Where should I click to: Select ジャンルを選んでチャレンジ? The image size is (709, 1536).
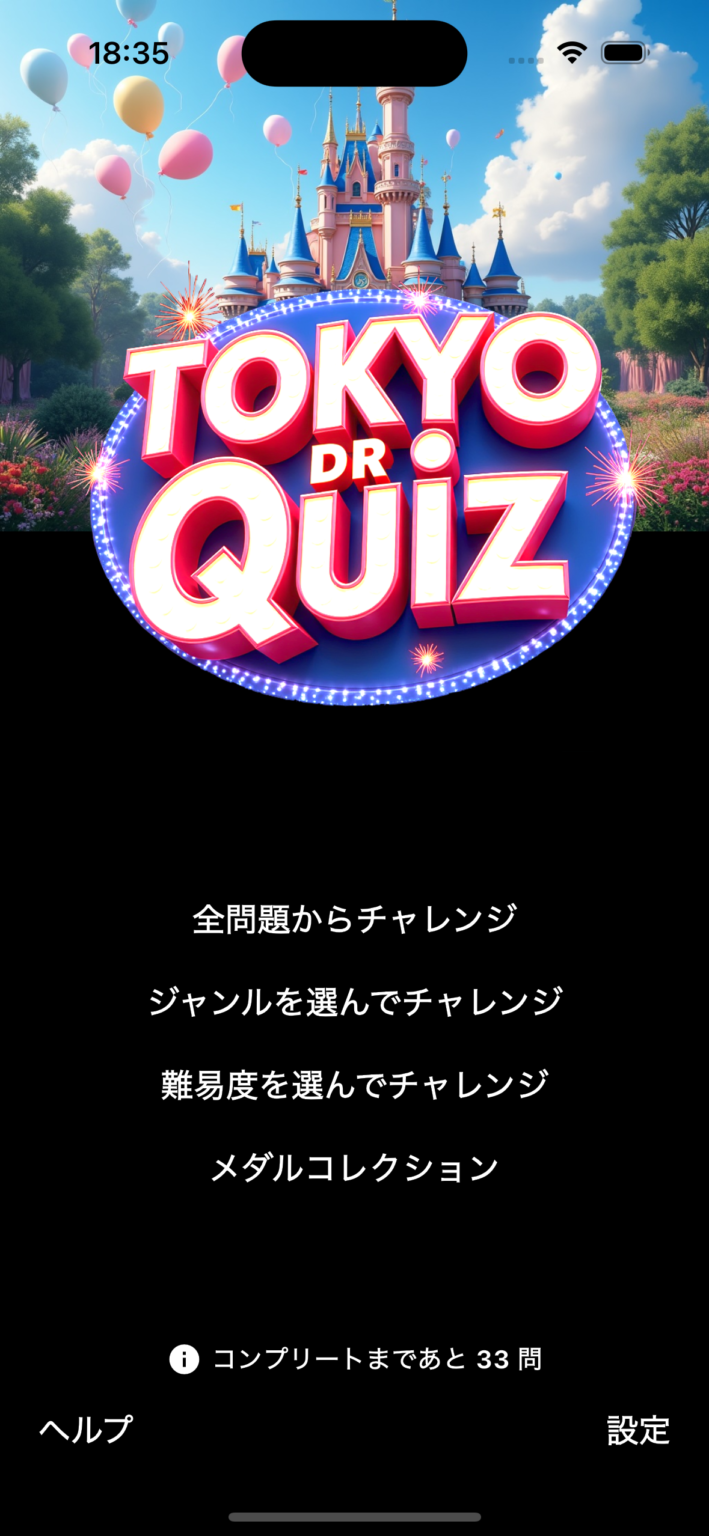point(354,1001)
